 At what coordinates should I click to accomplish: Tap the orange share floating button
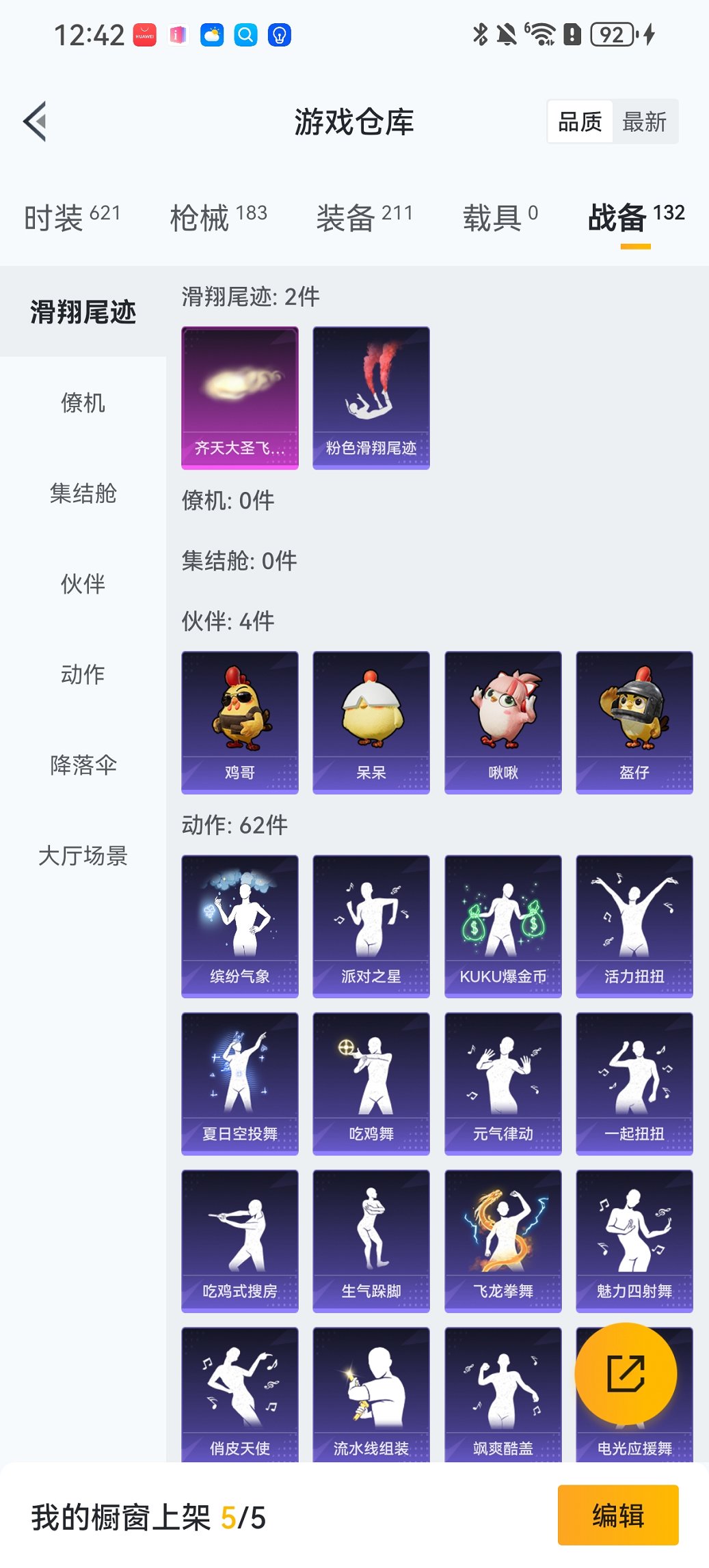point(626,1374)
